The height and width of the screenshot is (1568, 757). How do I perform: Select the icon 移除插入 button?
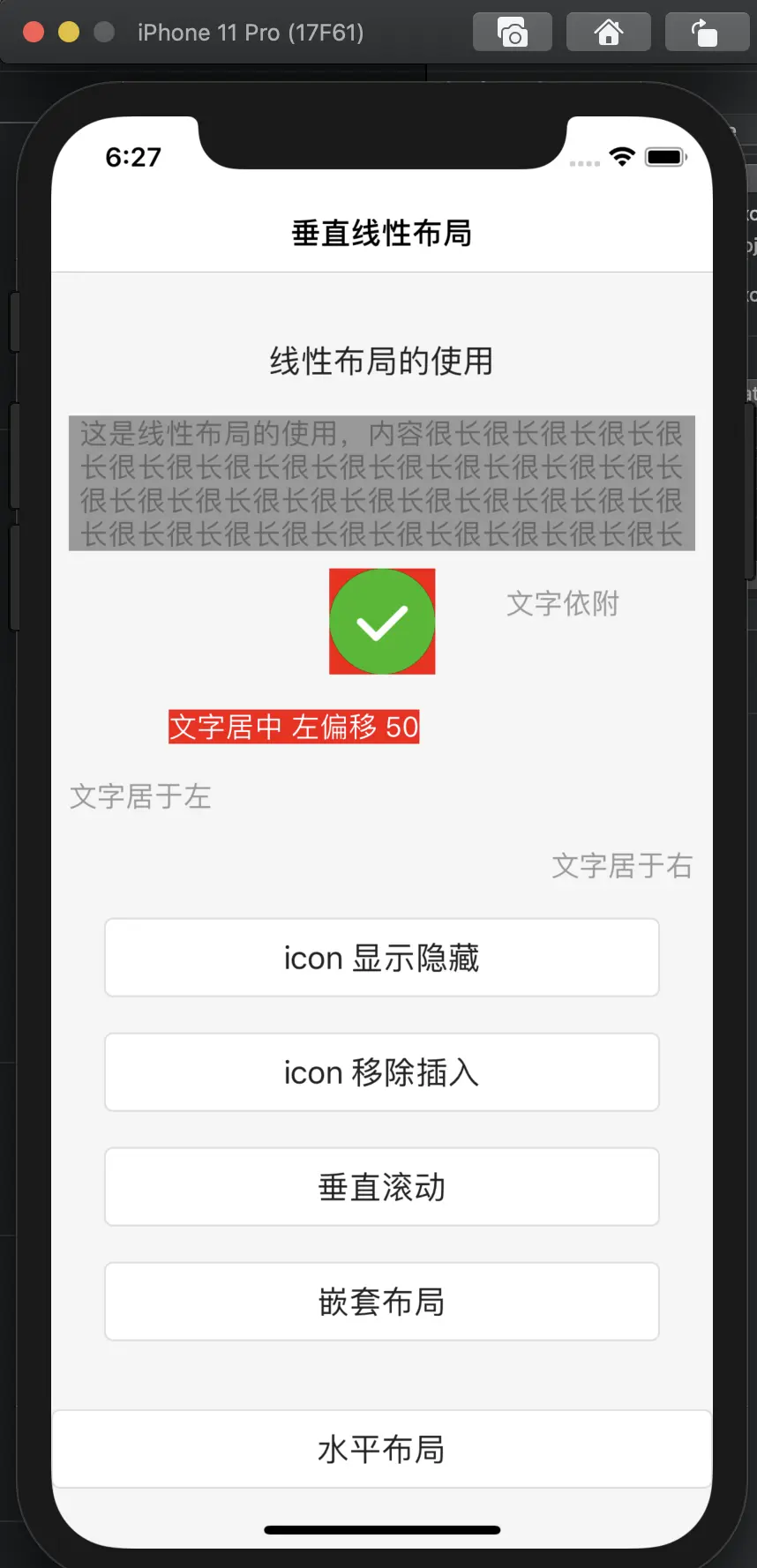point(381,1072)
